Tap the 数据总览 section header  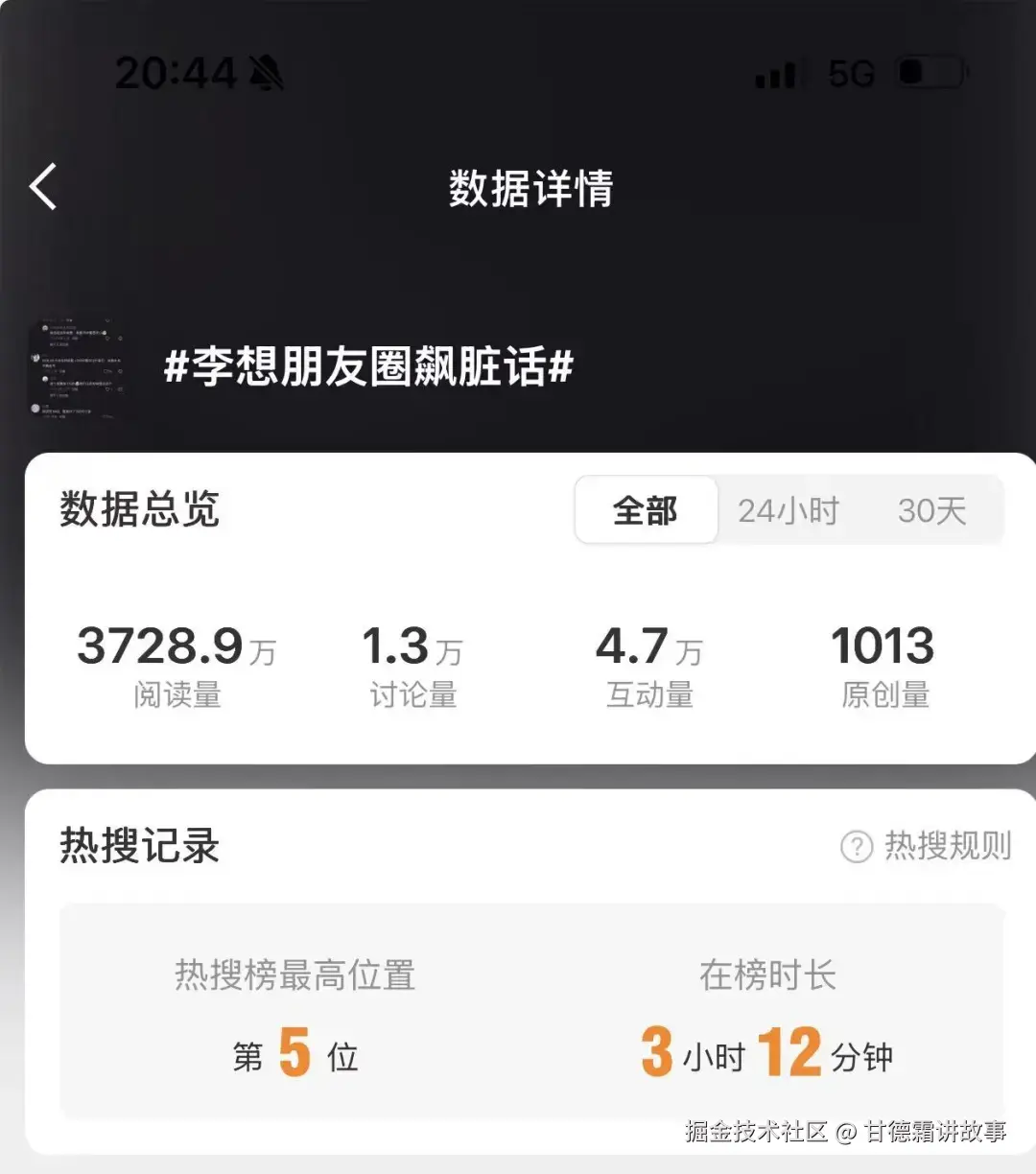139,511
